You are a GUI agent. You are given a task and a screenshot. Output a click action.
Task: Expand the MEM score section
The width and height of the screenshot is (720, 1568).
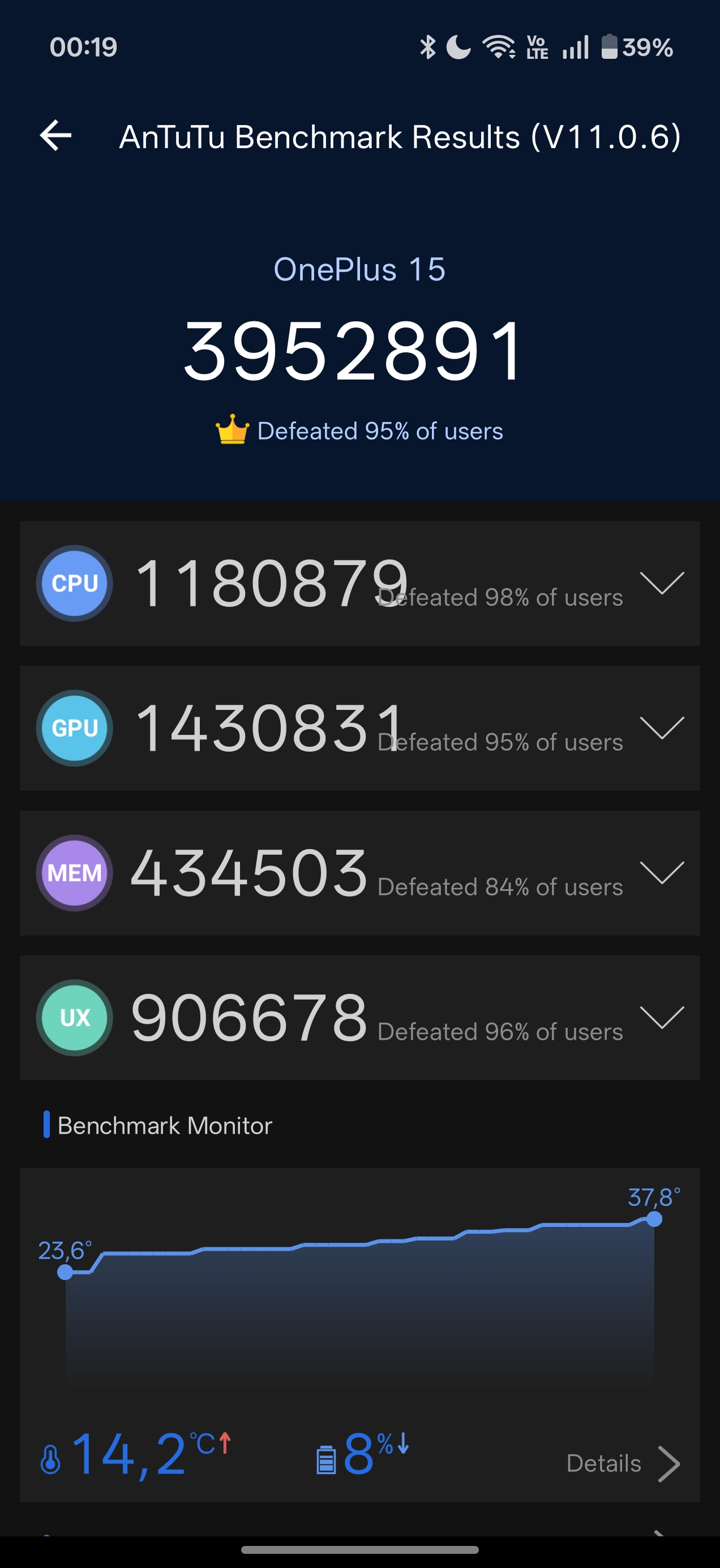coord(662,873)
